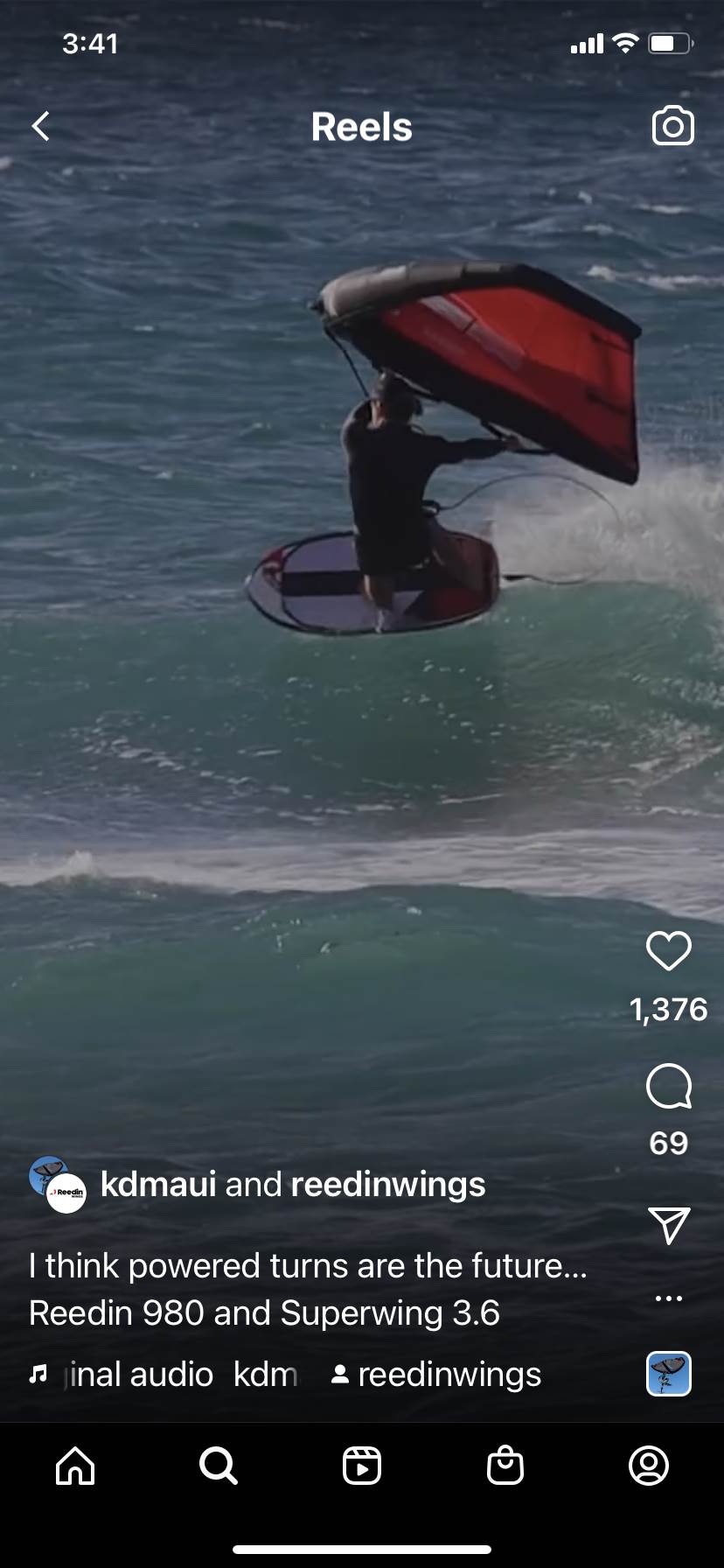724x1568 pixels.
Task: Switch to the Shop tab
Action: (505, 1466)
